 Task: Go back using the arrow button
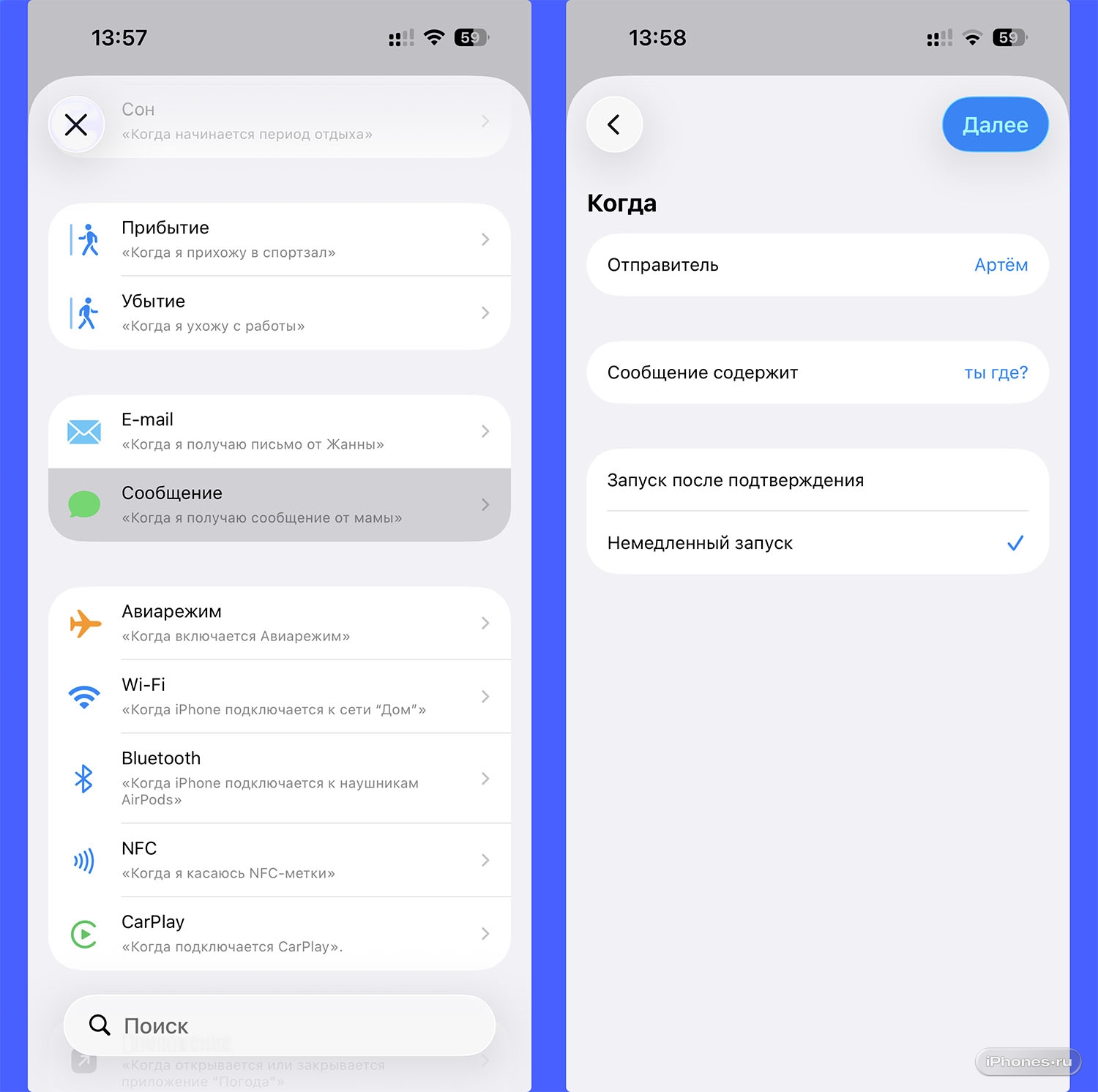point(614,124)
